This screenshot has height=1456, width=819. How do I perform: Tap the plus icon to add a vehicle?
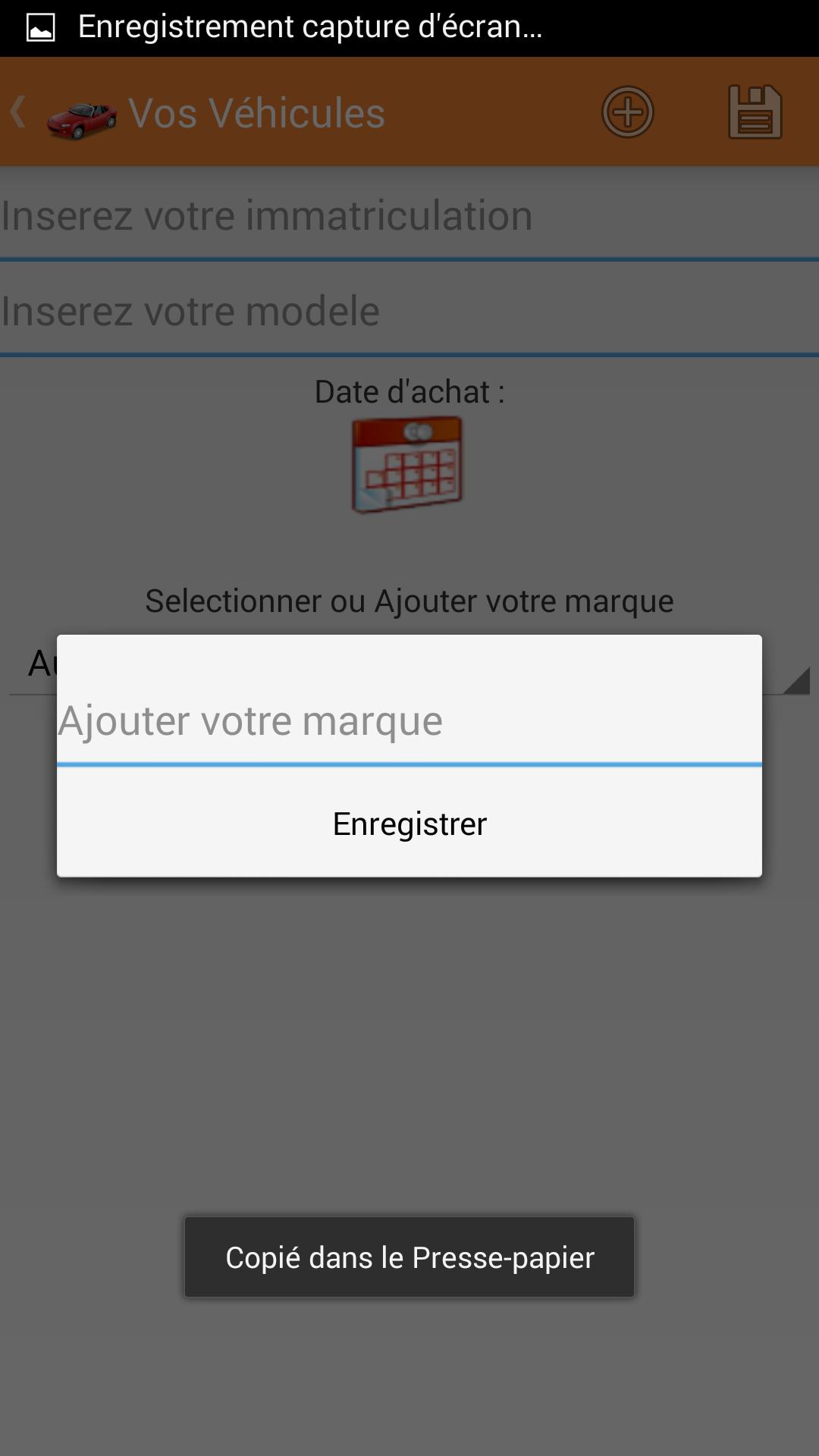627,112
